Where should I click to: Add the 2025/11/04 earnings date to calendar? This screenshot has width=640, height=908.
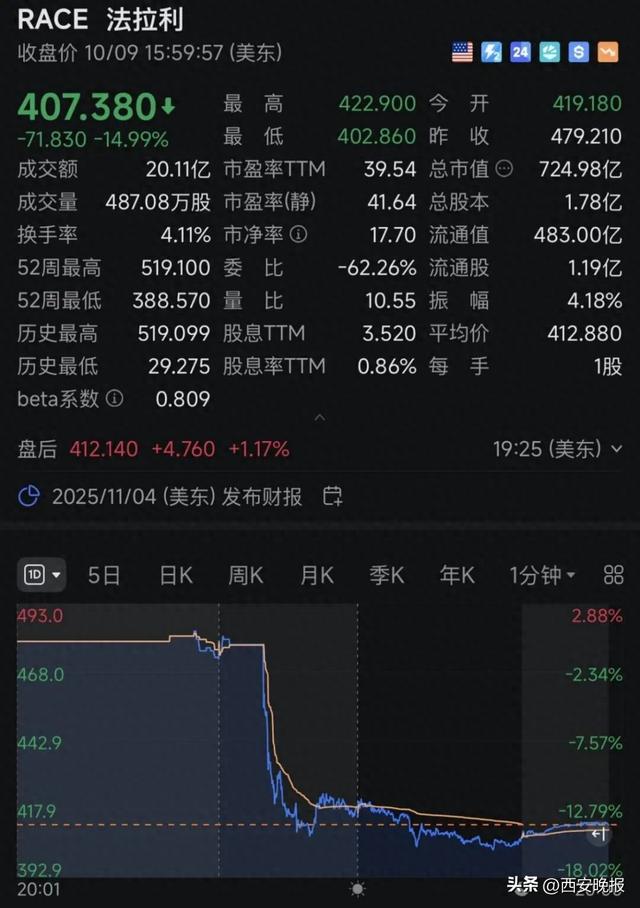click(x=333, y=496)
